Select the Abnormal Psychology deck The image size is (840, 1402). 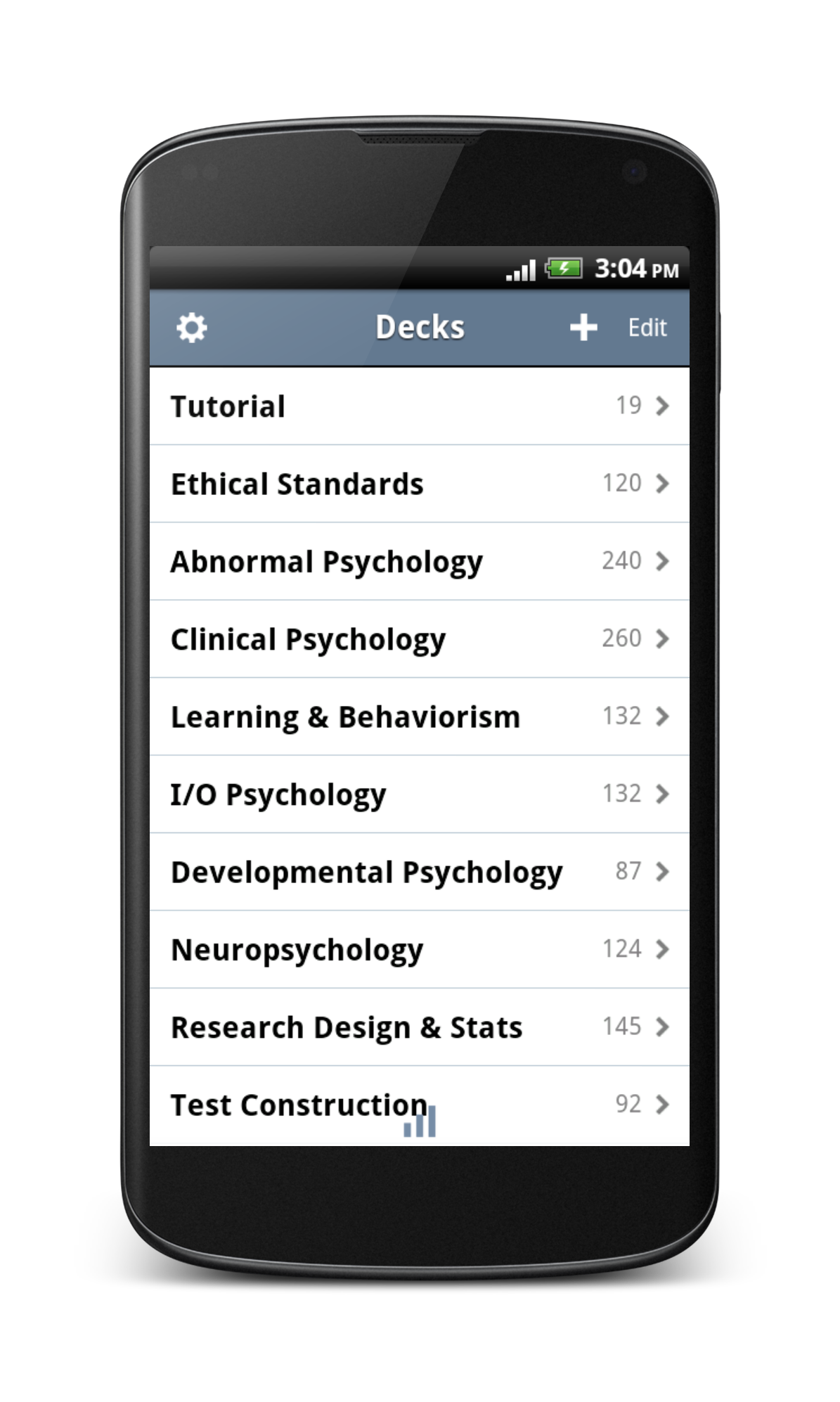pos(419,561)
